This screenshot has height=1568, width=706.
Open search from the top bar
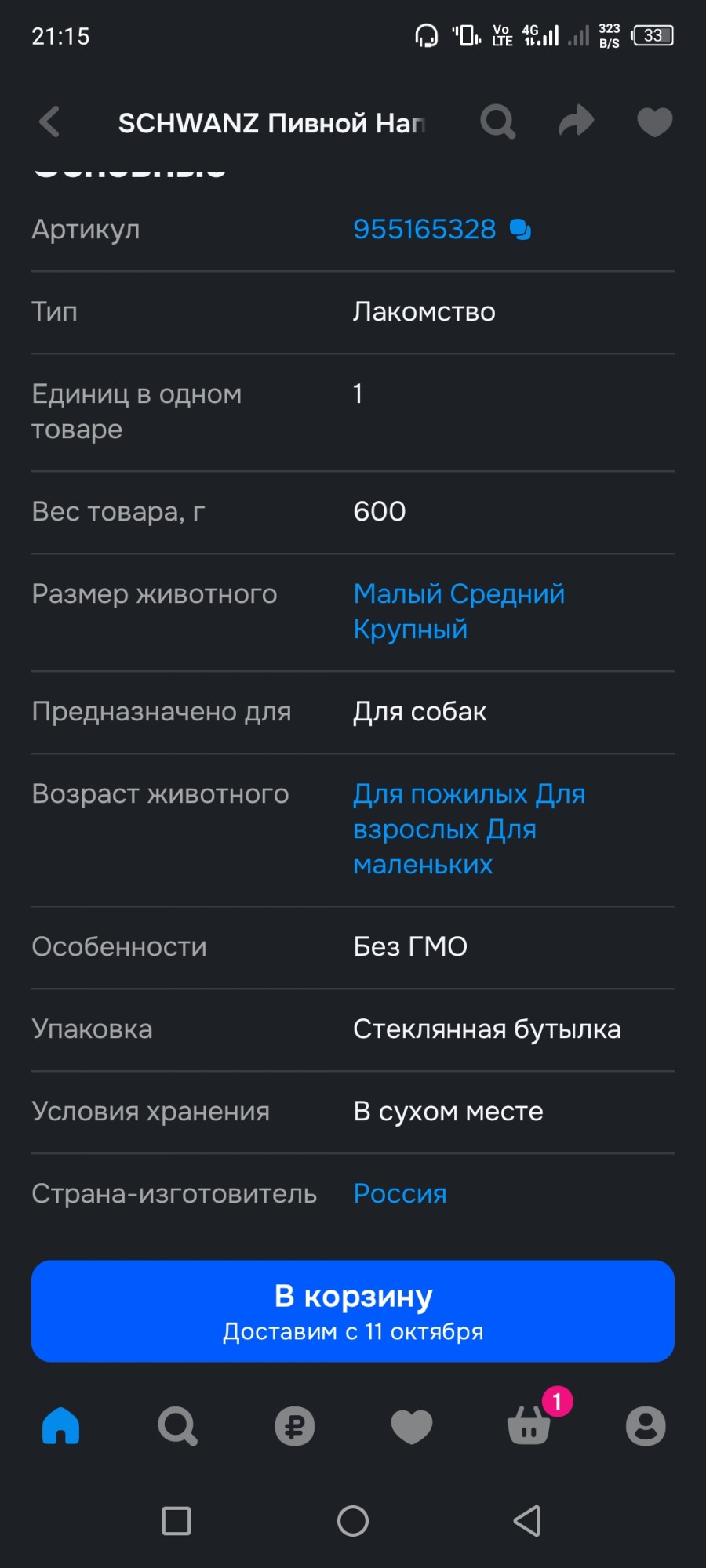[x=497, y=122]
